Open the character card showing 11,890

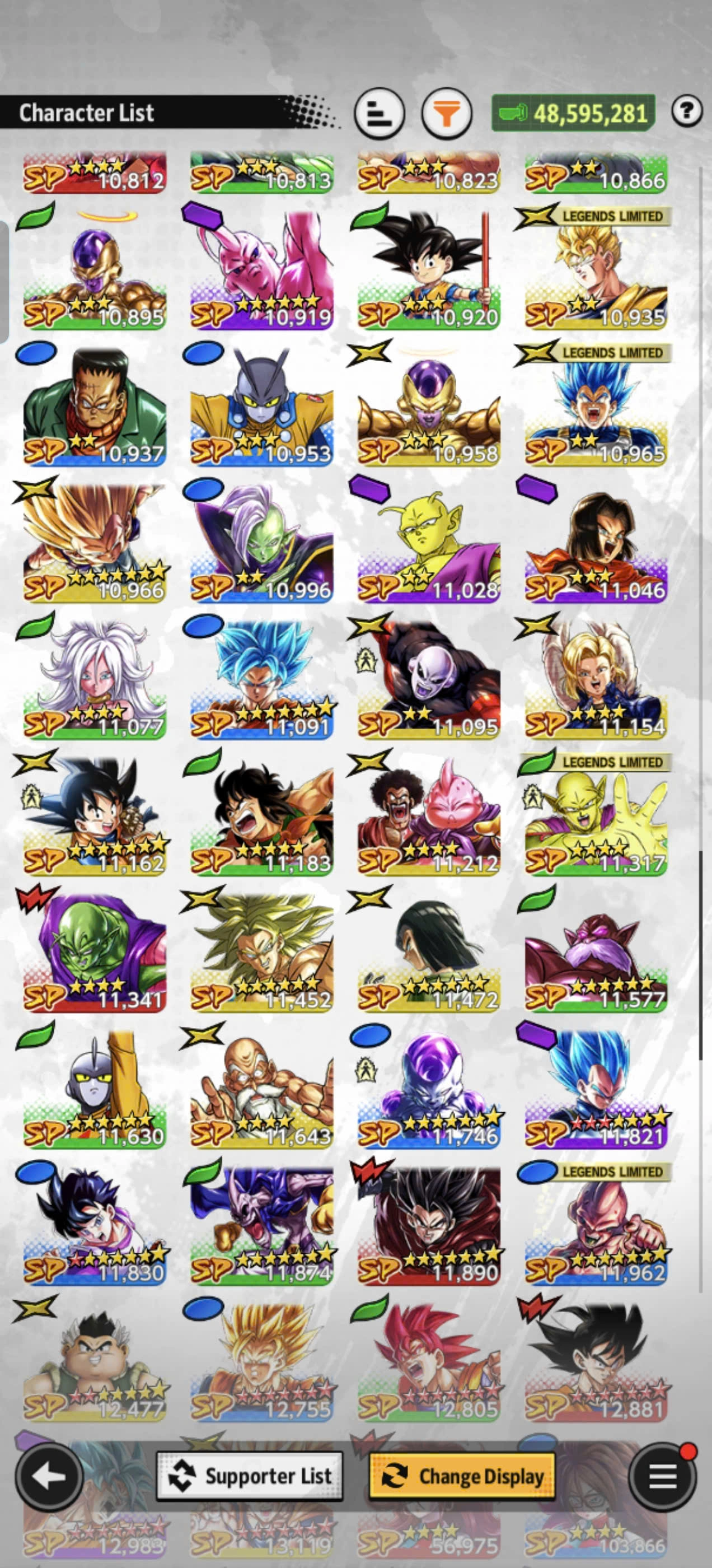point(428,1226)
